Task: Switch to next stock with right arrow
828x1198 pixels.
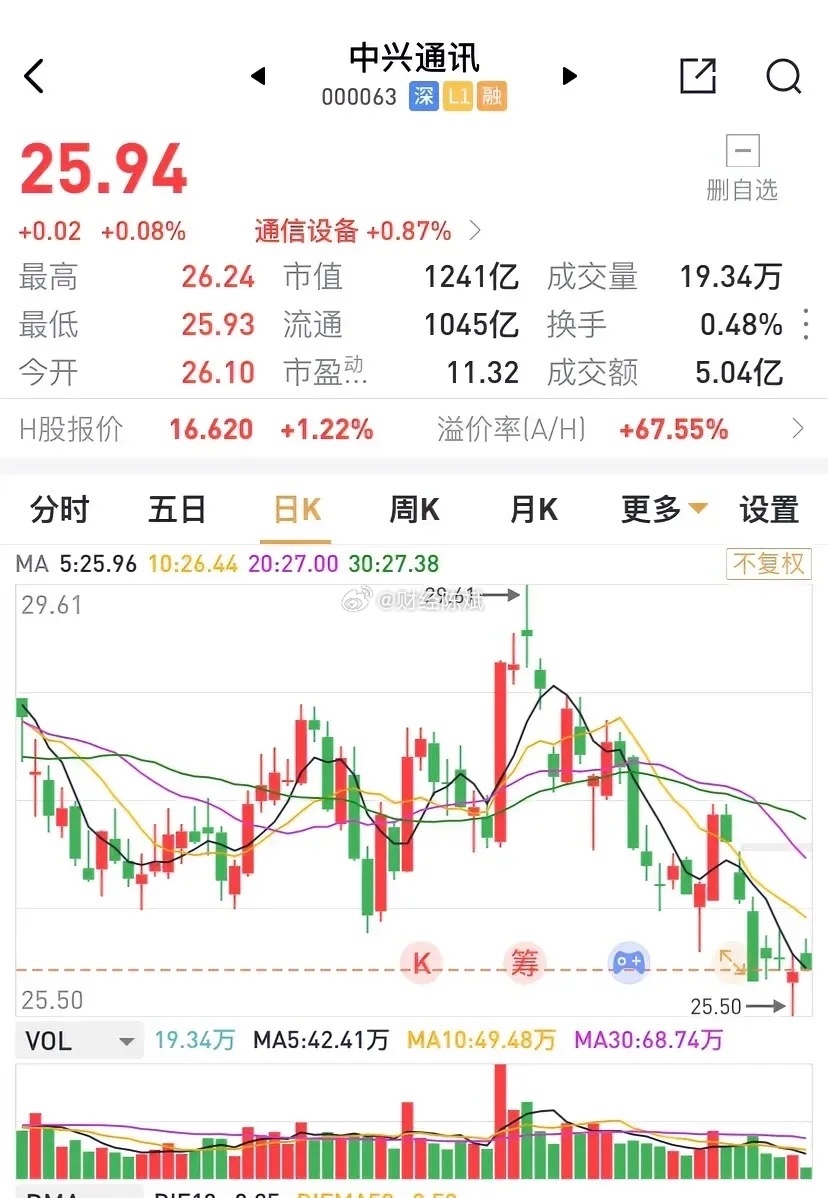Action: [x=569, y=76]
